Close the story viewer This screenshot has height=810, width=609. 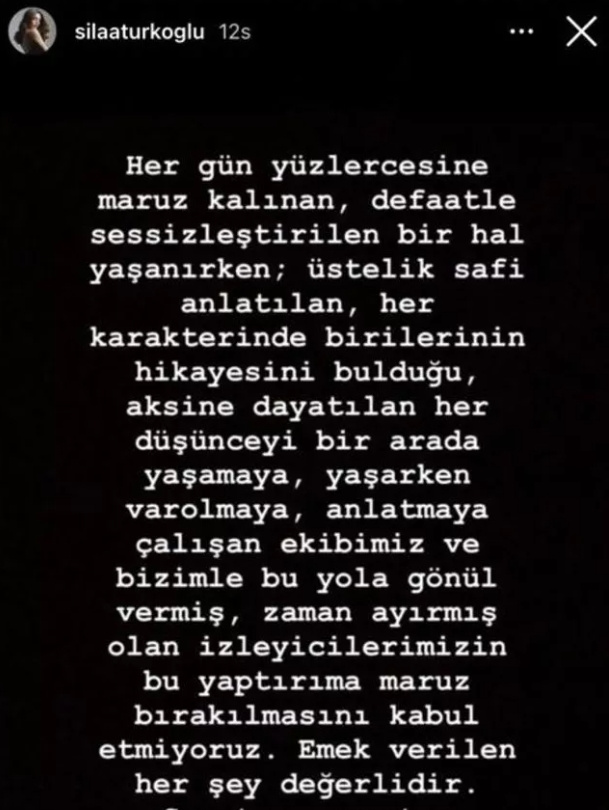[x=580, y=32]
